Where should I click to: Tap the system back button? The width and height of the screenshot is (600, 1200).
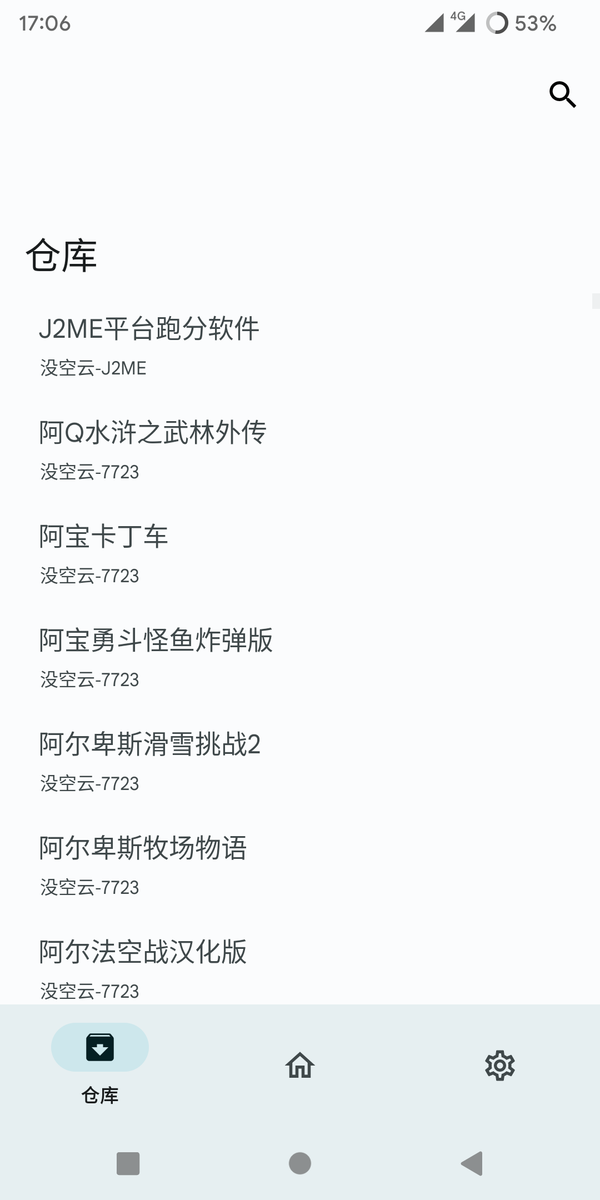[472, 1163]
